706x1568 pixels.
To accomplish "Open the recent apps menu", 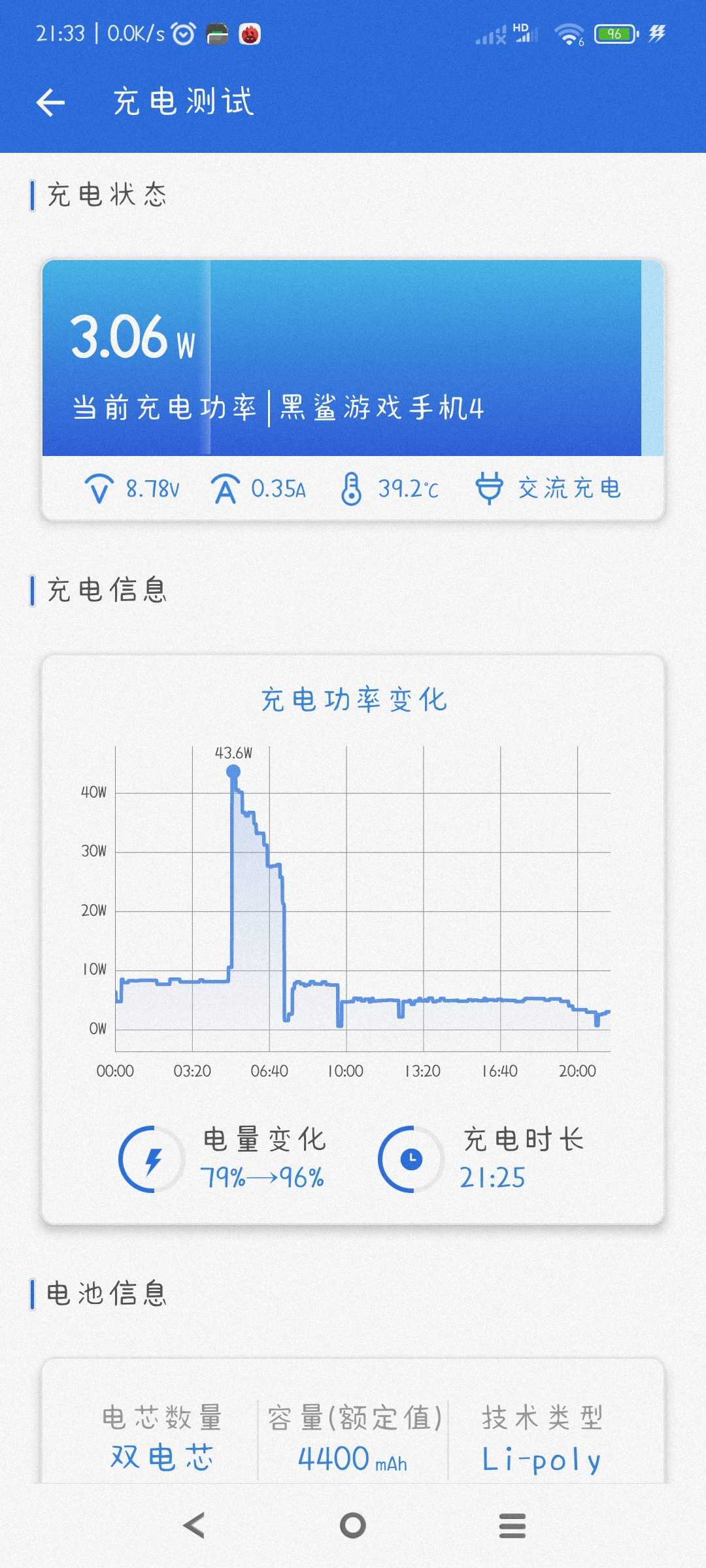I will (513, 1526).
